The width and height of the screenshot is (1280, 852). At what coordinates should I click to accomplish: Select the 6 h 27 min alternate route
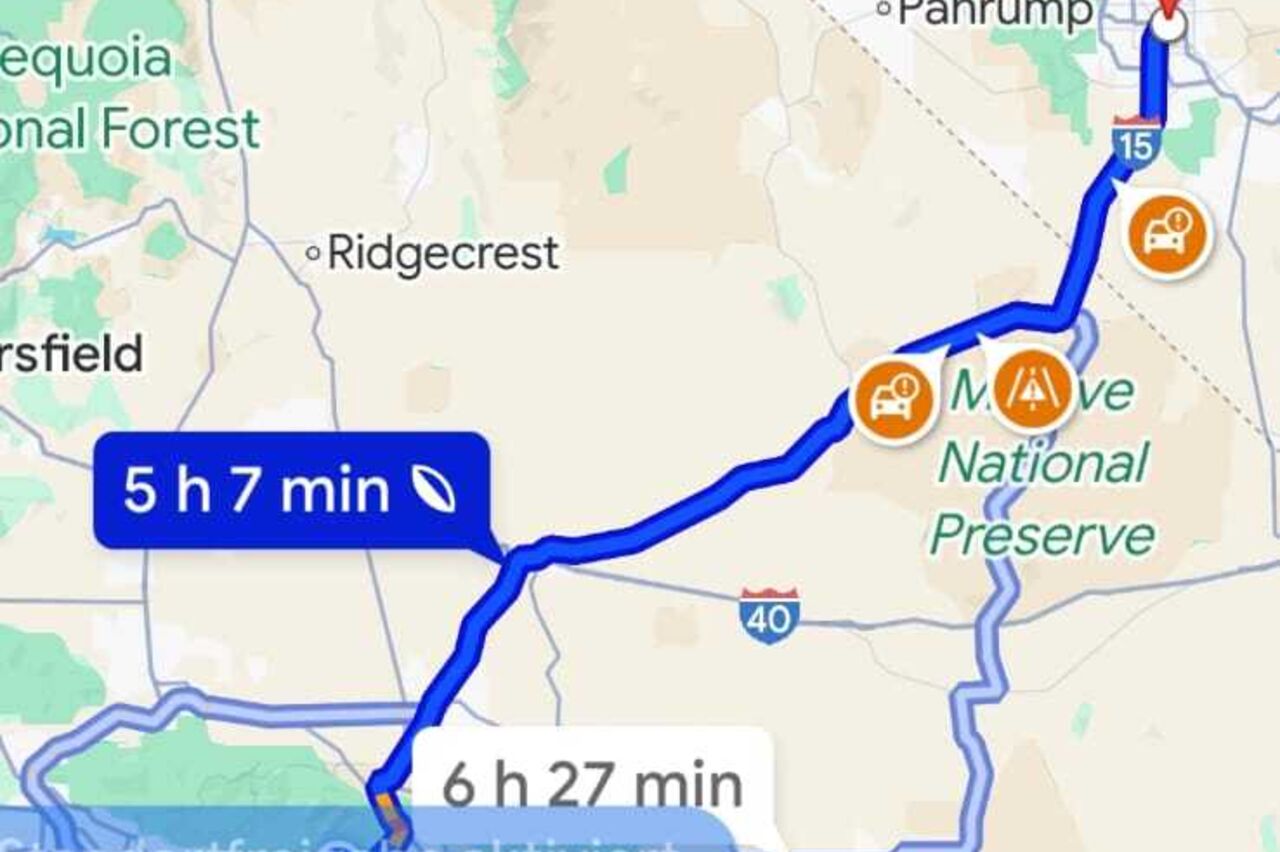click(592, 786)
